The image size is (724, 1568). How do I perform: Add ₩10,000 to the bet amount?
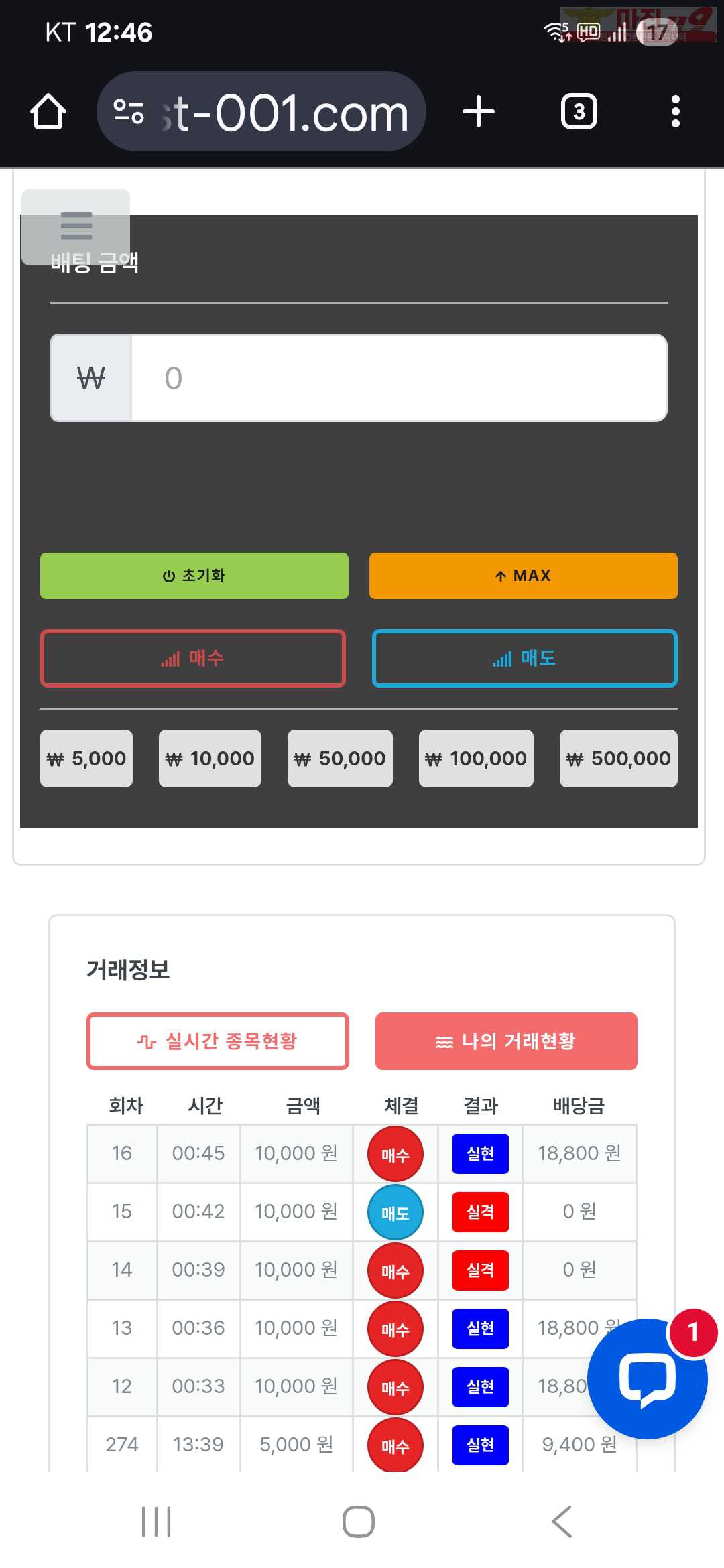coord(210,759)
